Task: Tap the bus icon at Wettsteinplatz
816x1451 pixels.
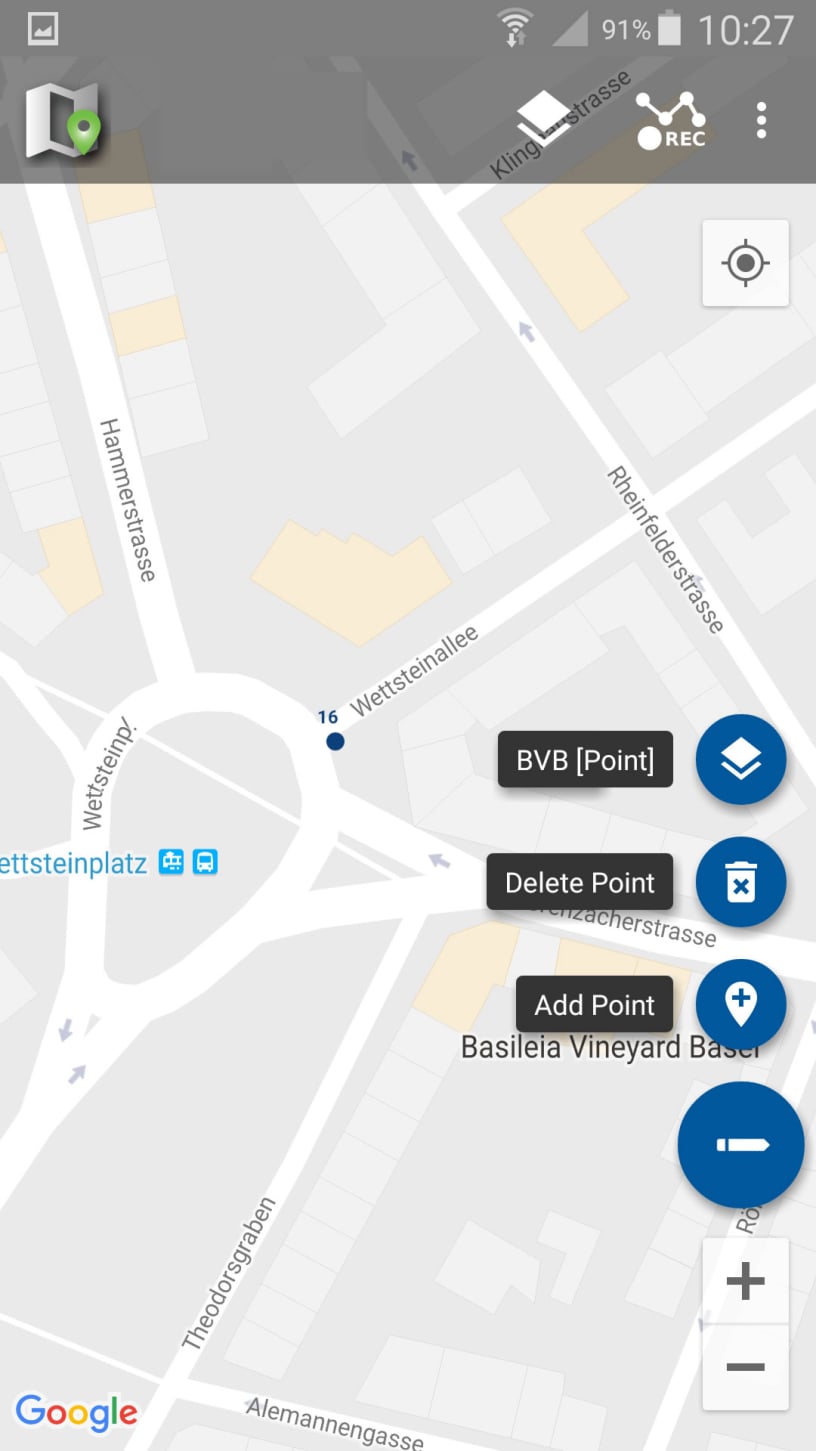Action: pyautogui.click(x=205, y=863)
